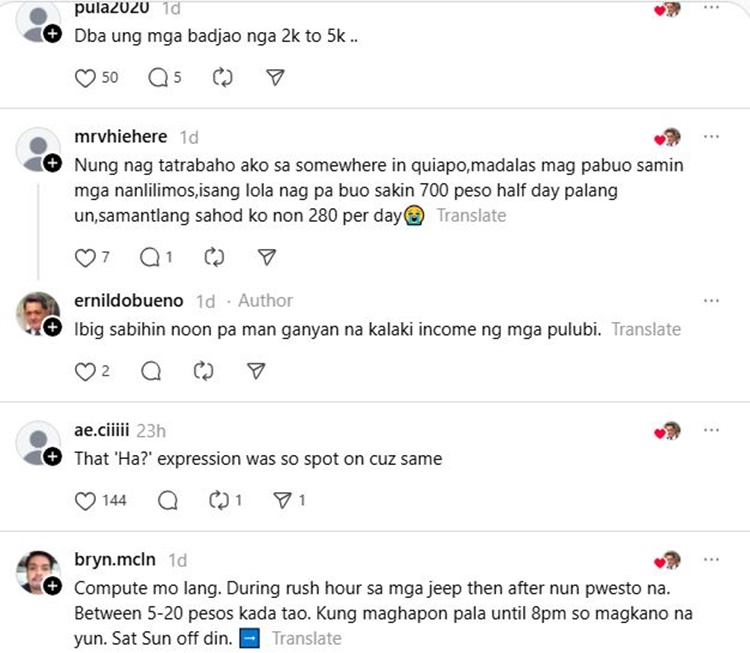Translate ernildobueno's reply
This screenshot has height=653, width=750.
pyautogui.click(x=646, y=329)
